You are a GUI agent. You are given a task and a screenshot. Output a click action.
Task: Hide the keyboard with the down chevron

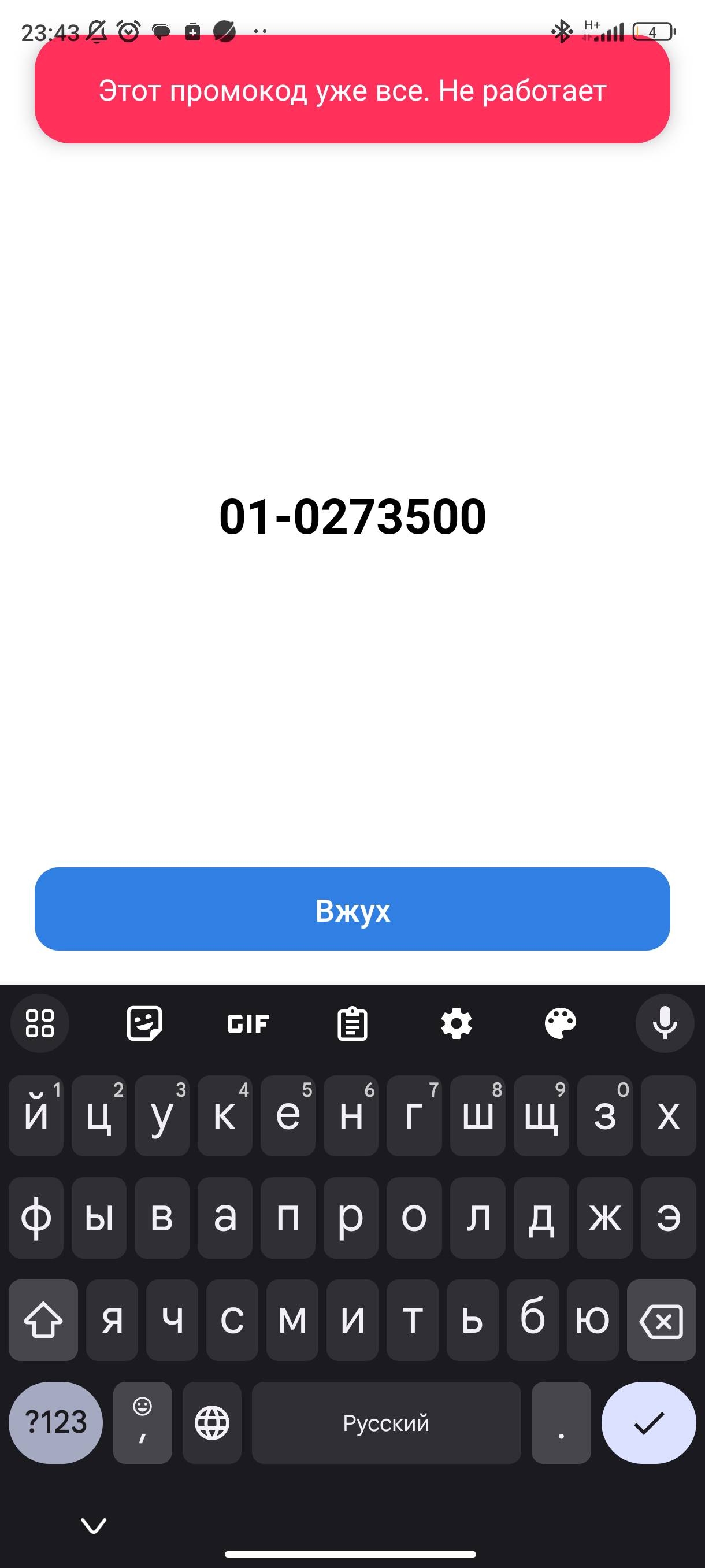click(x=94, y=1525)
